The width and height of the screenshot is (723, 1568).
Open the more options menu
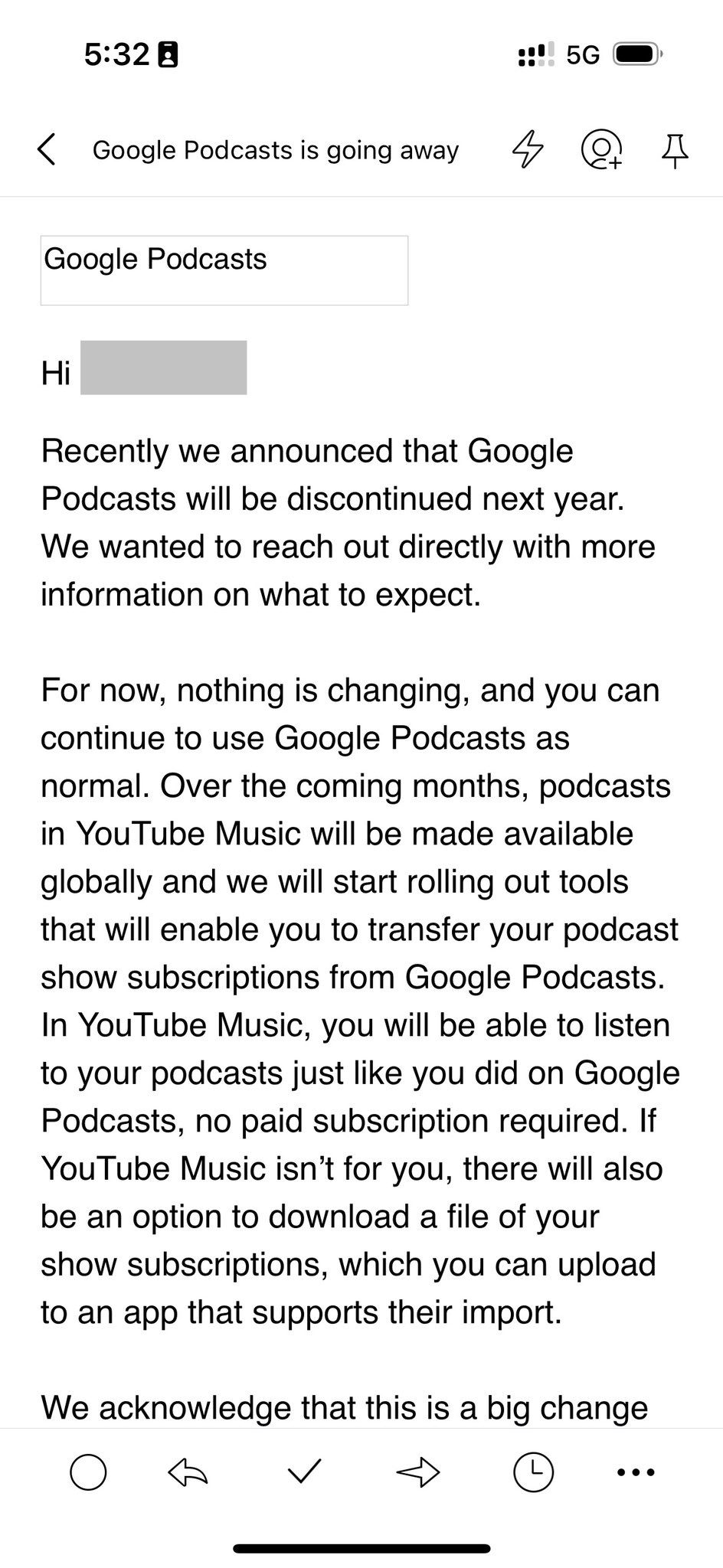636,1472
